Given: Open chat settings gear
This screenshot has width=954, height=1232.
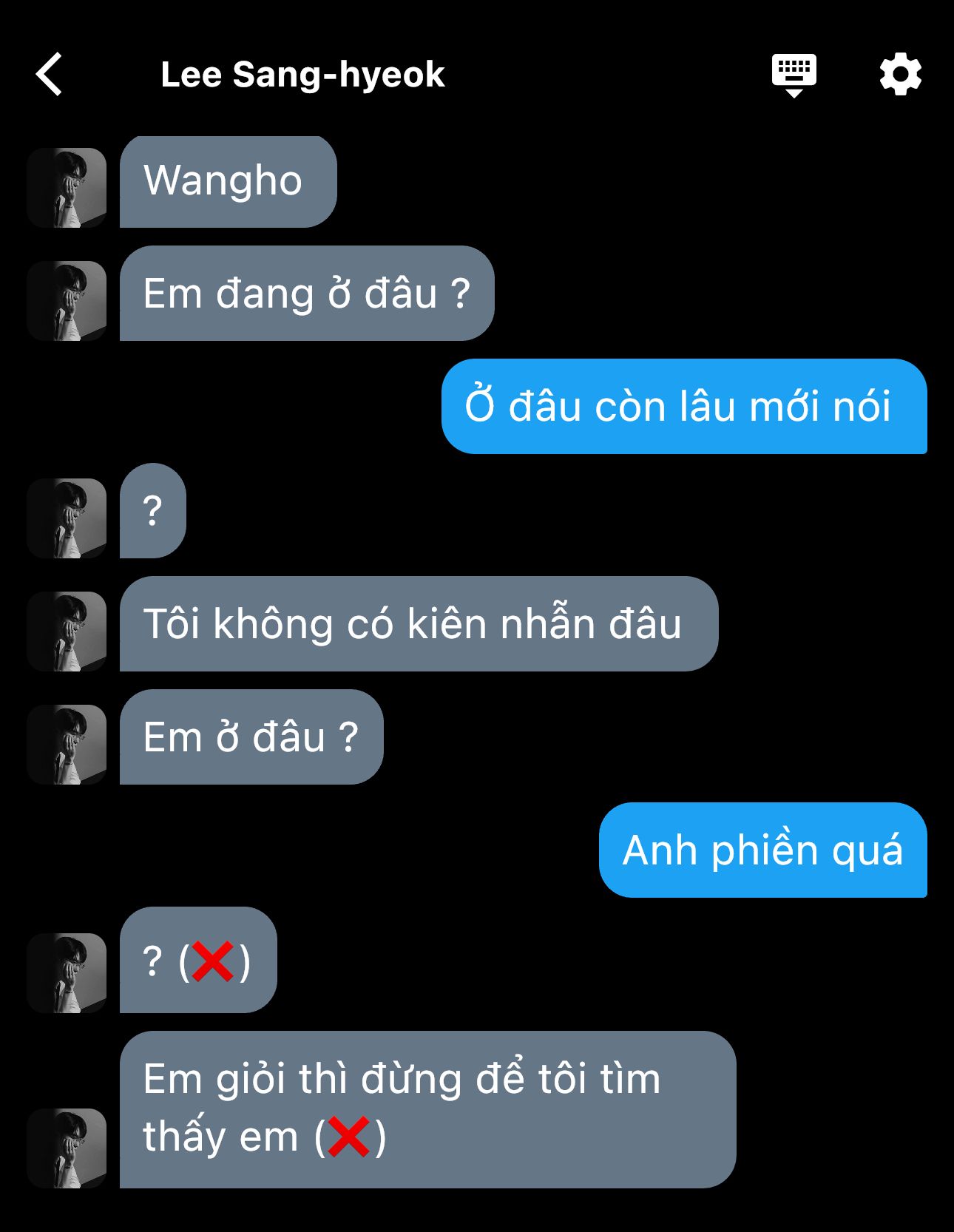Looking at the screenshot, I should (x=900, y=75).
